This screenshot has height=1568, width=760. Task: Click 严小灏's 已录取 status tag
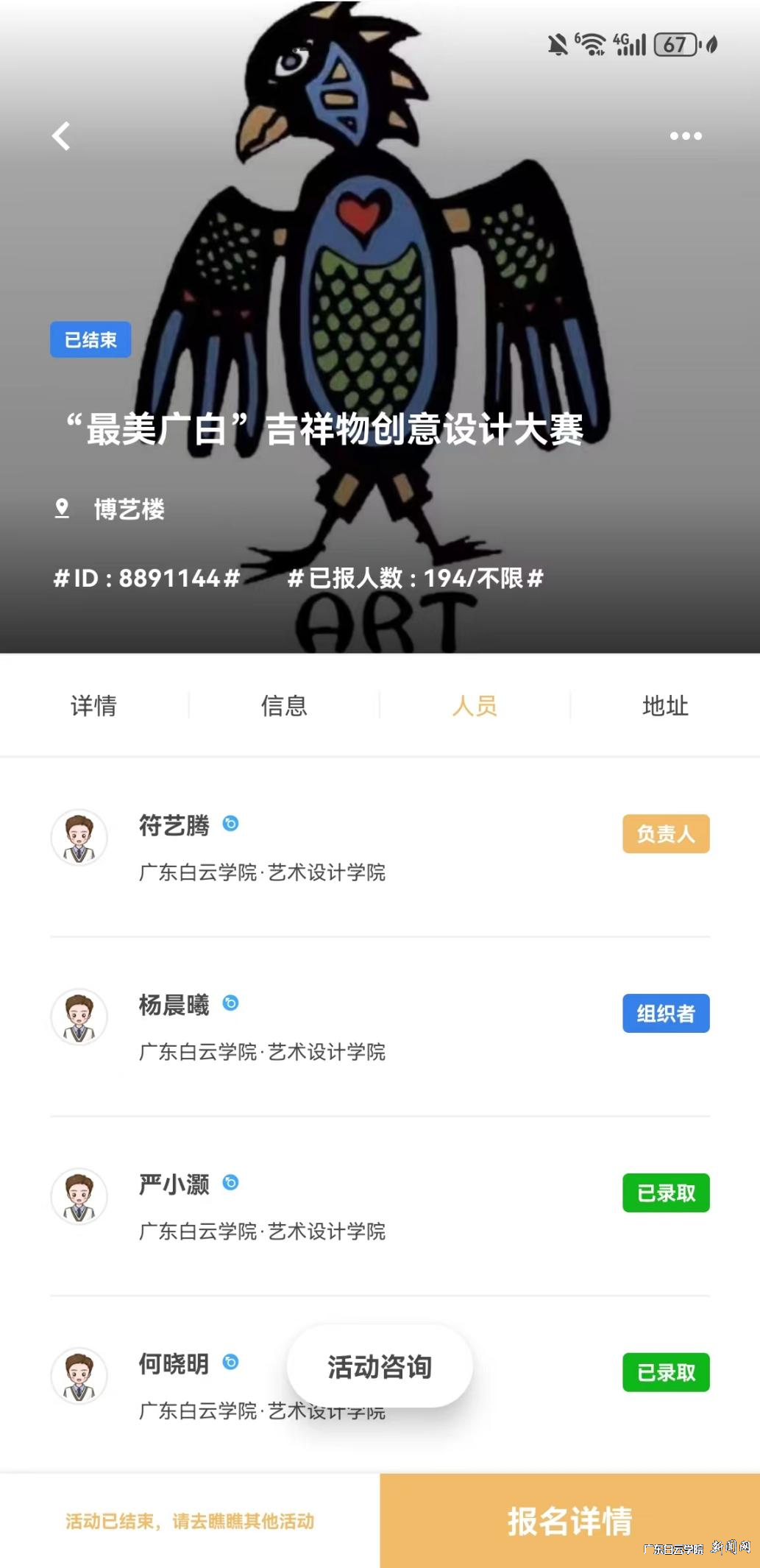pyautogui.click(x=666, y=1193)
